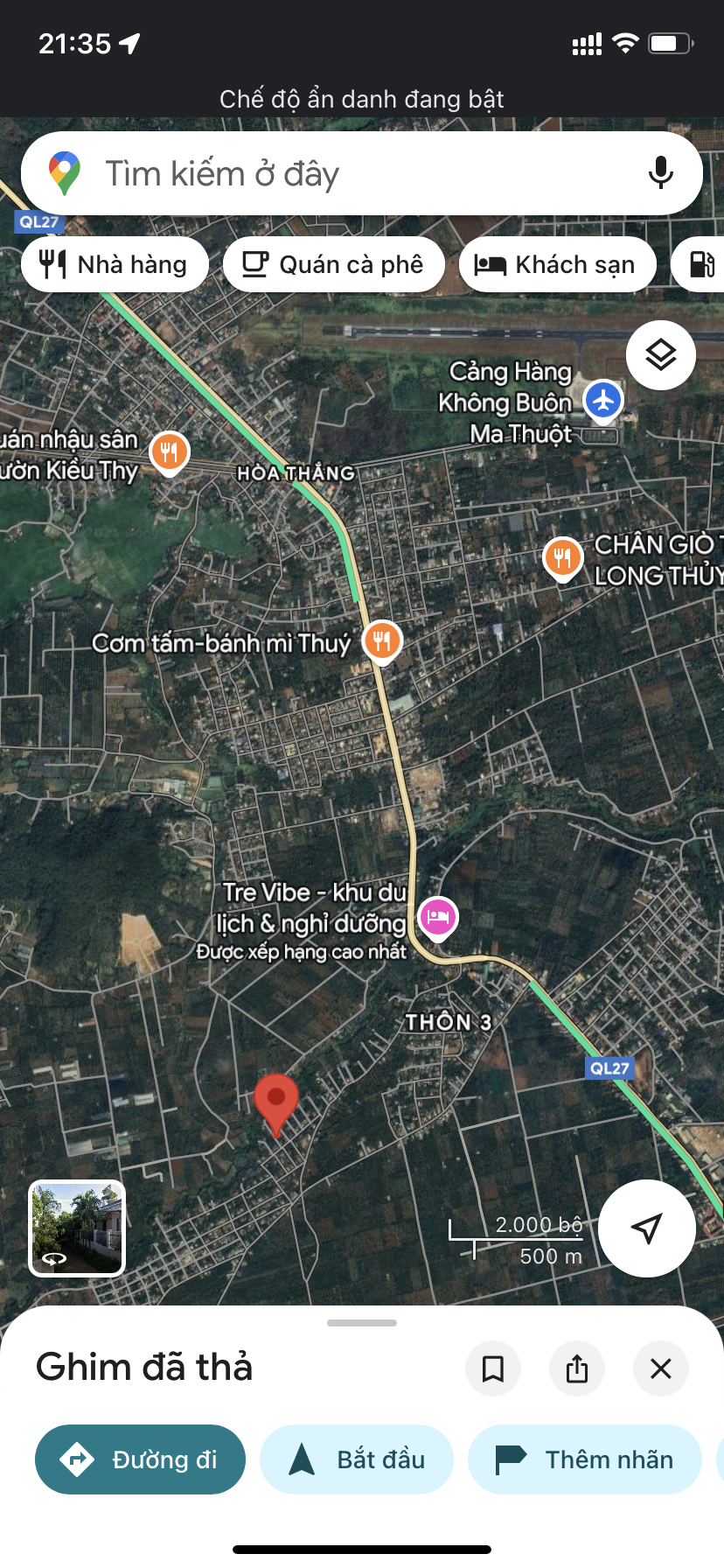Open Cơm tấm-bánh mì Thuý restaurant pin
This screenshot has height=1568, width=724.
[382, 641]
